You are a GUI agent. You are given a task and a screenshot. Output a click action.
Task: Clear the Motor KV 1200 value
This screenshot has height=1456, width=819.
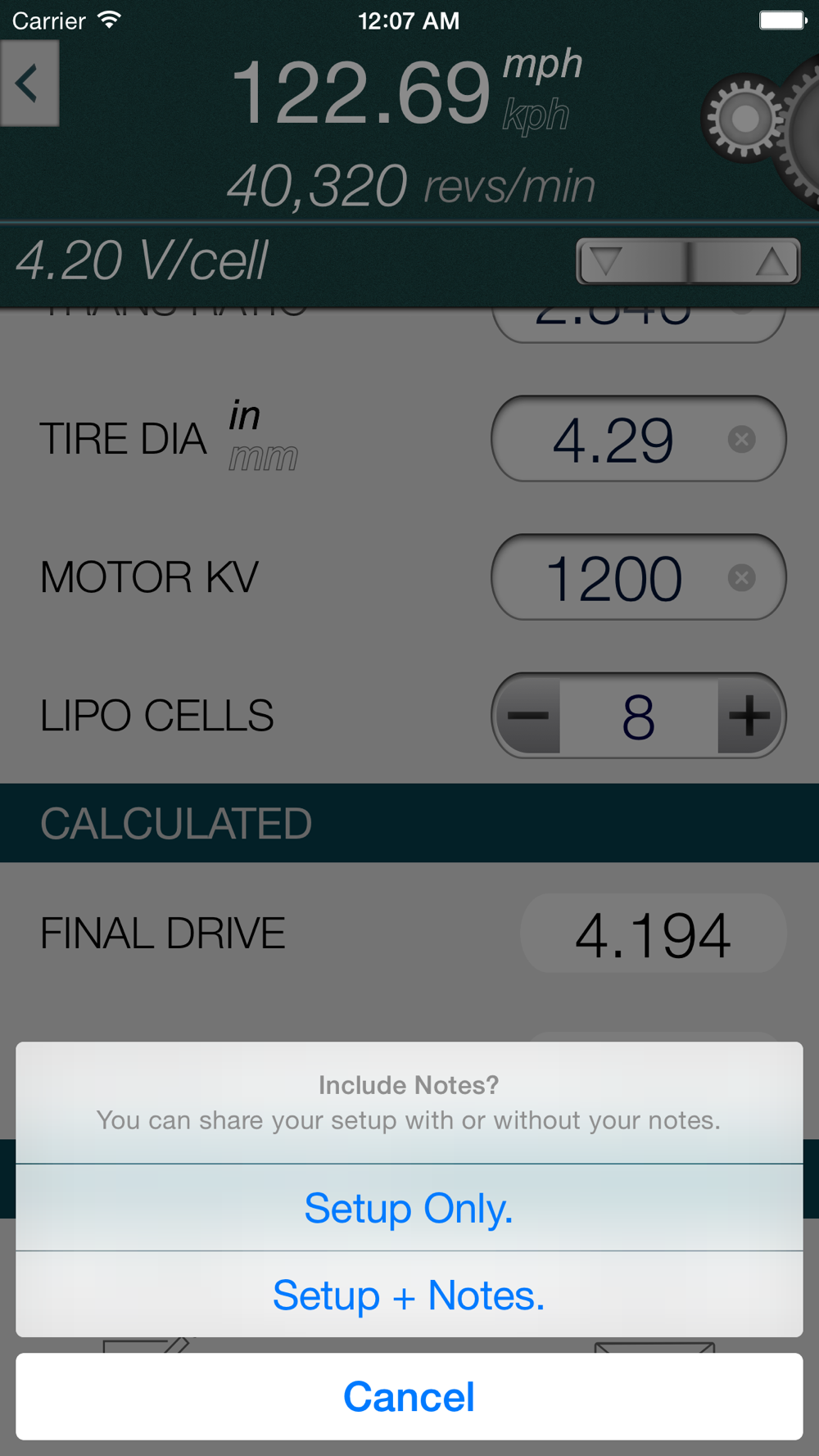[x=742, y=577]
